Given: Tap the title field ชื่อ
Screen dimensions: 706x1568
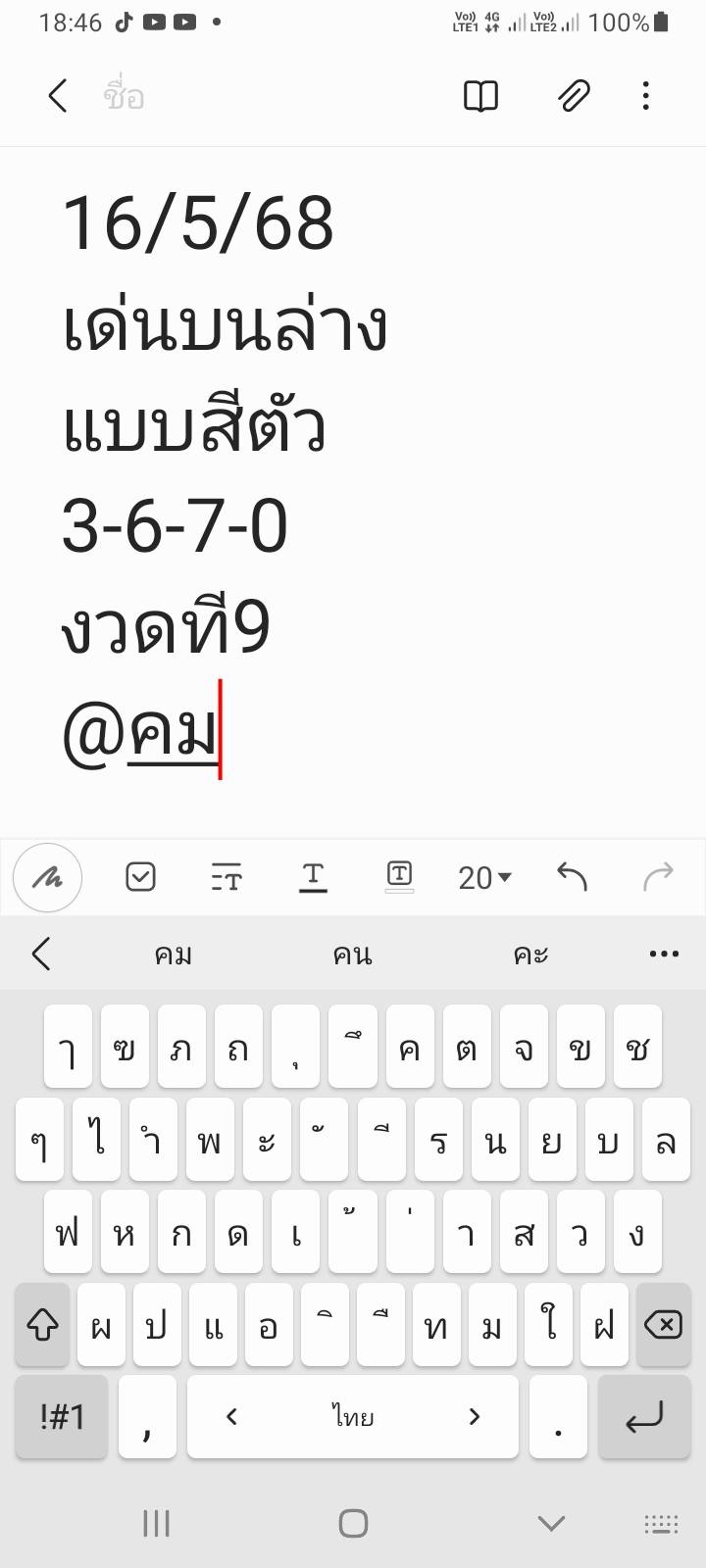Looking at the screenshot, I should click(x=124, y=96).
